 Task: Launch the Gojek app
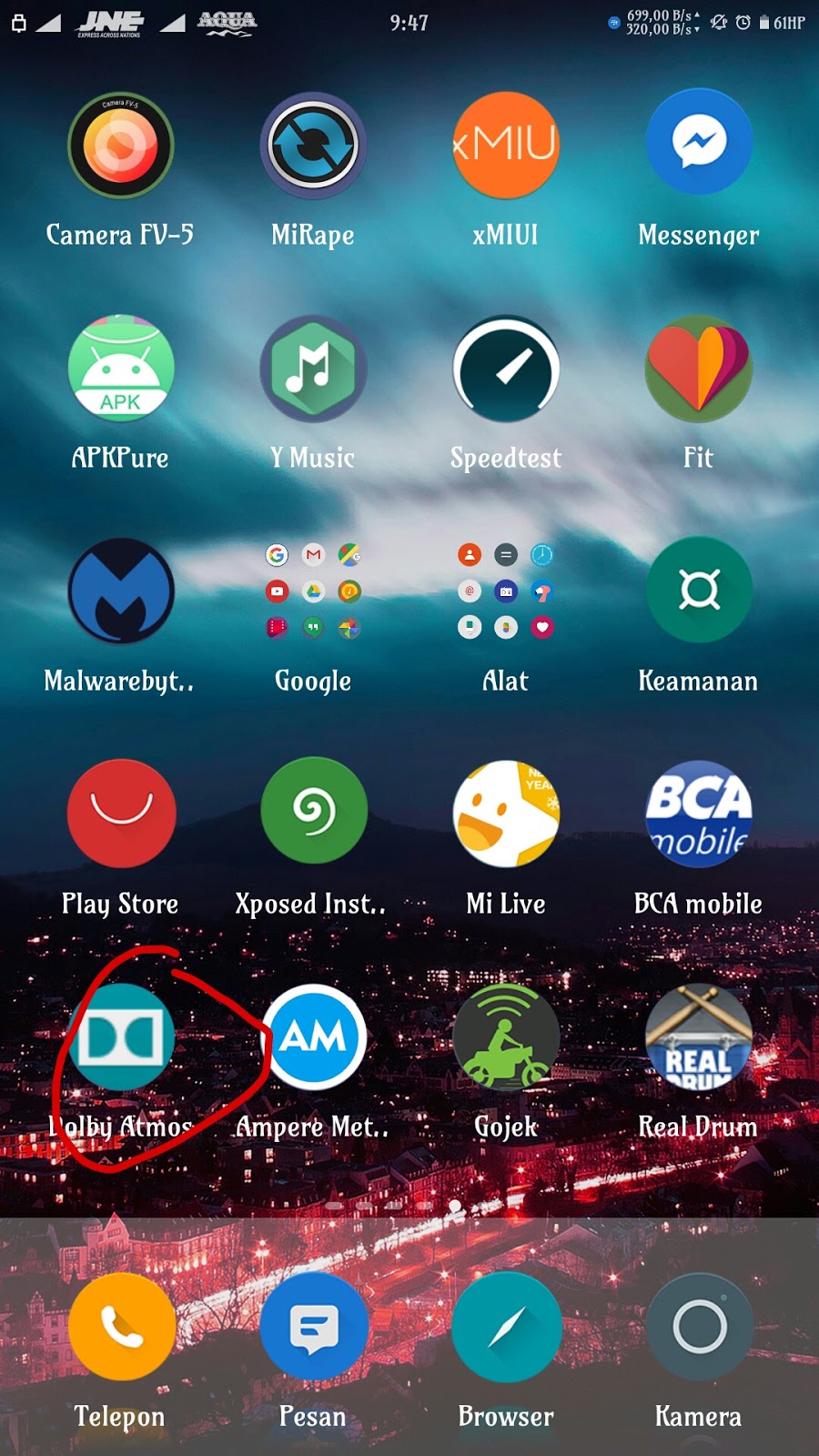pyautogui.click(x=506, y=1037)
